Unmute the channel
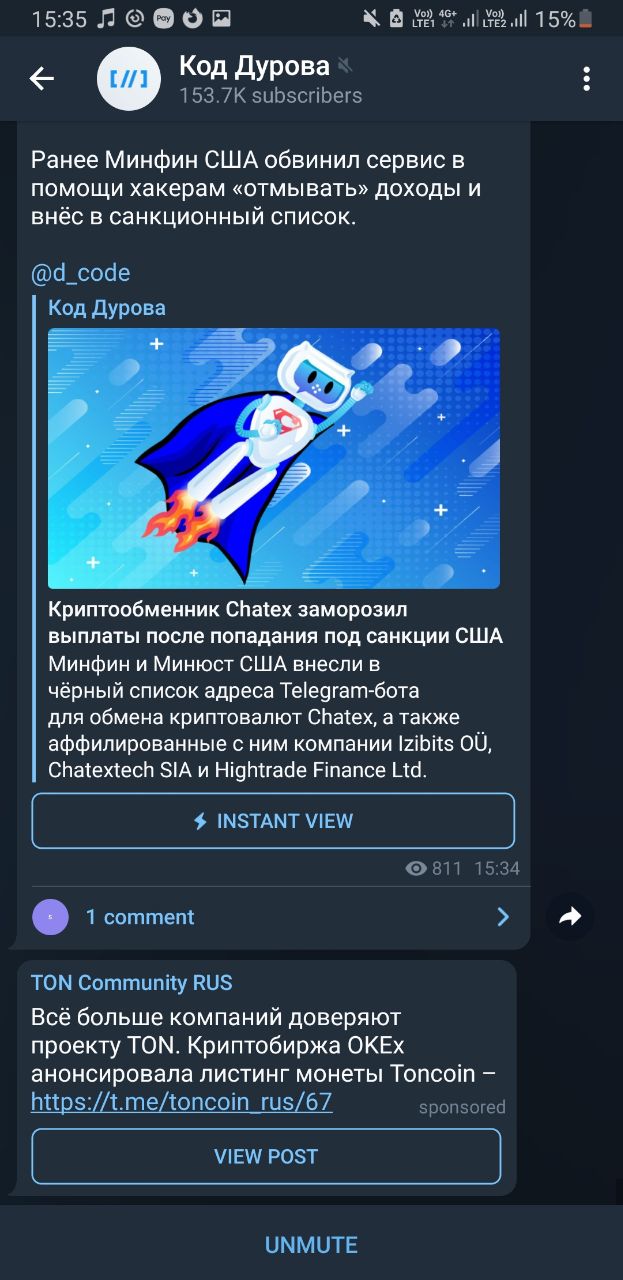 click(x=311, y=1245)
